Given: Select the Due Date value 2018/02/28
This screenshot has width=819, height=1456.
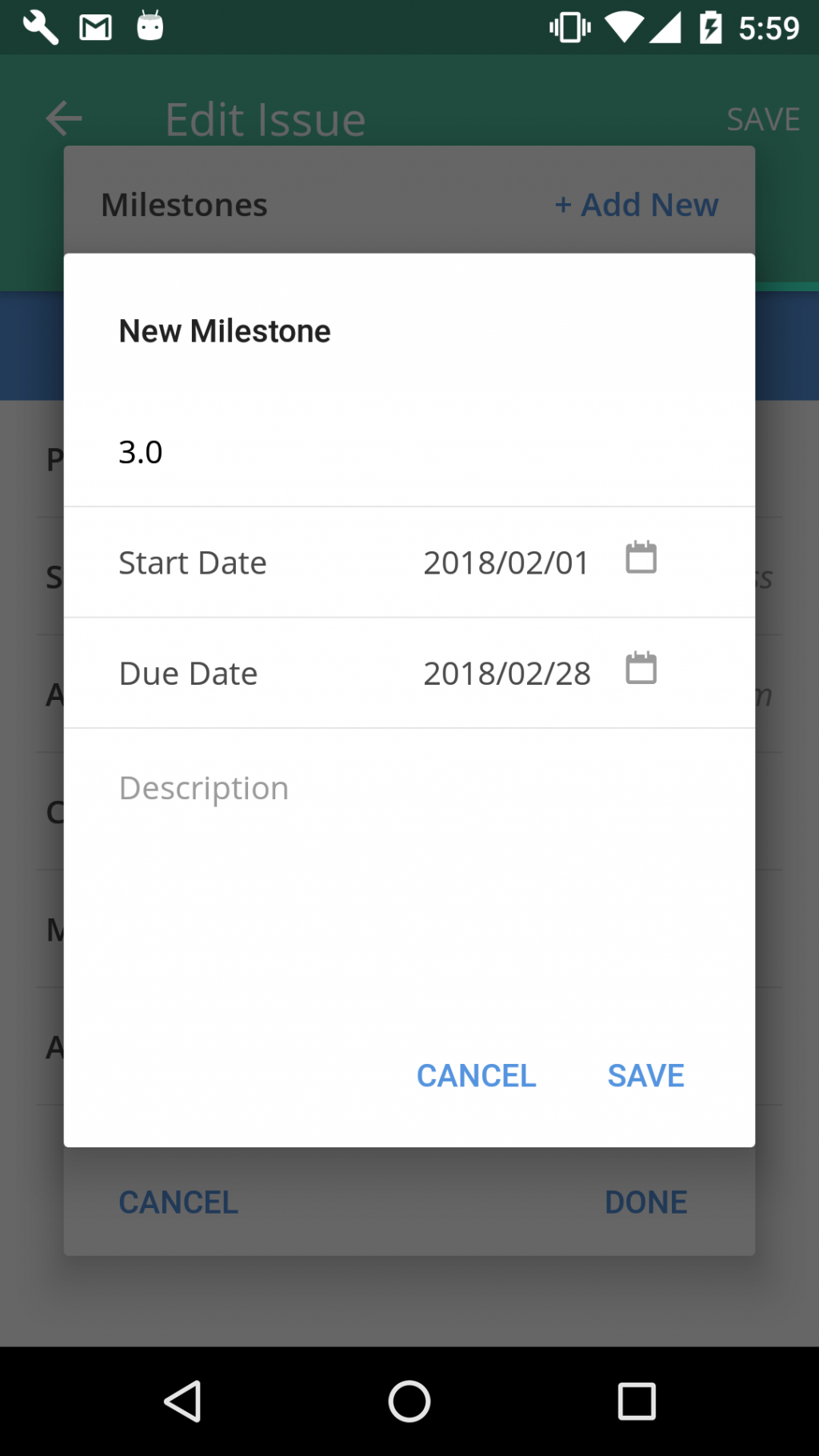Looking at the screenshot, I should point(505,673).
